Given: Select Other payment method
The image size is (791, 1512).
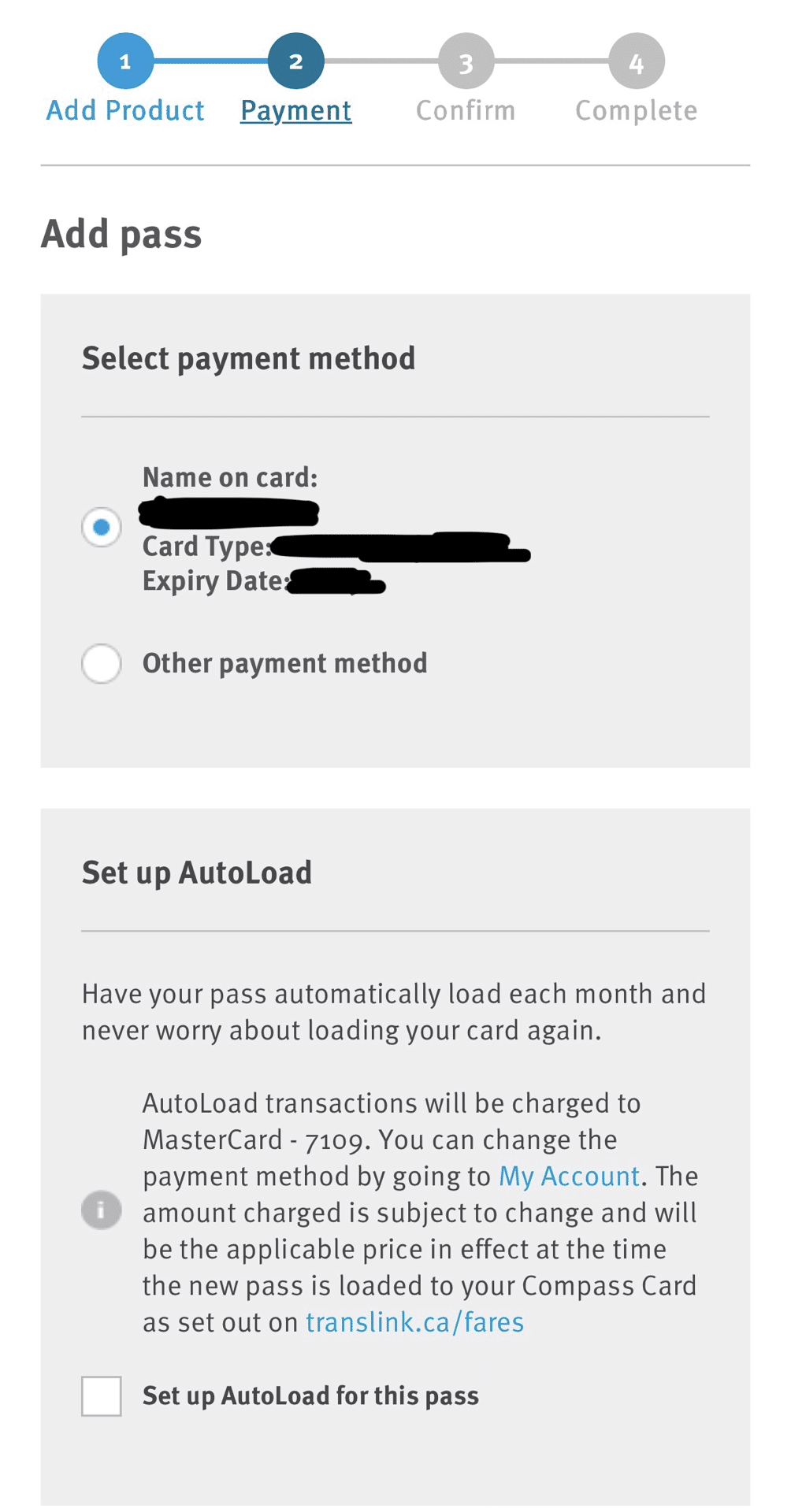Looking at the screenshot, I should click(101, 664).
